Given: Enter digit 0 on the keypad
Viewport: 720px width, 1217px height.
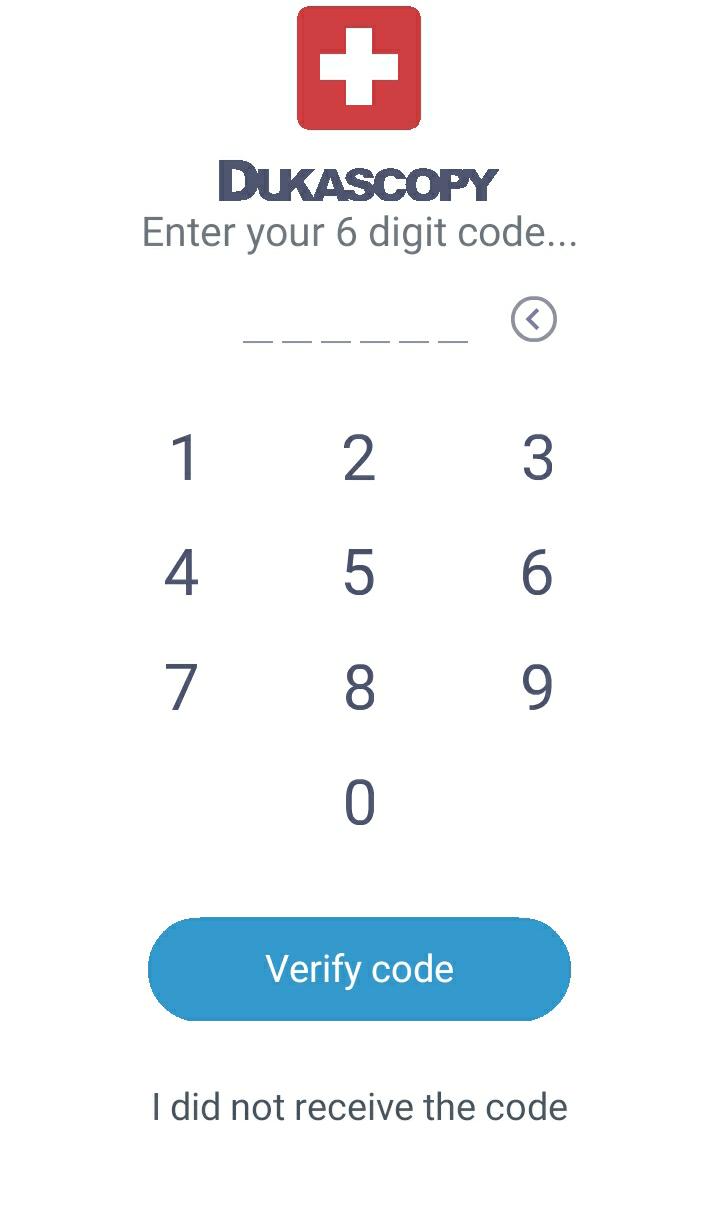Looking at the screenshot, I should coord(359,804).
